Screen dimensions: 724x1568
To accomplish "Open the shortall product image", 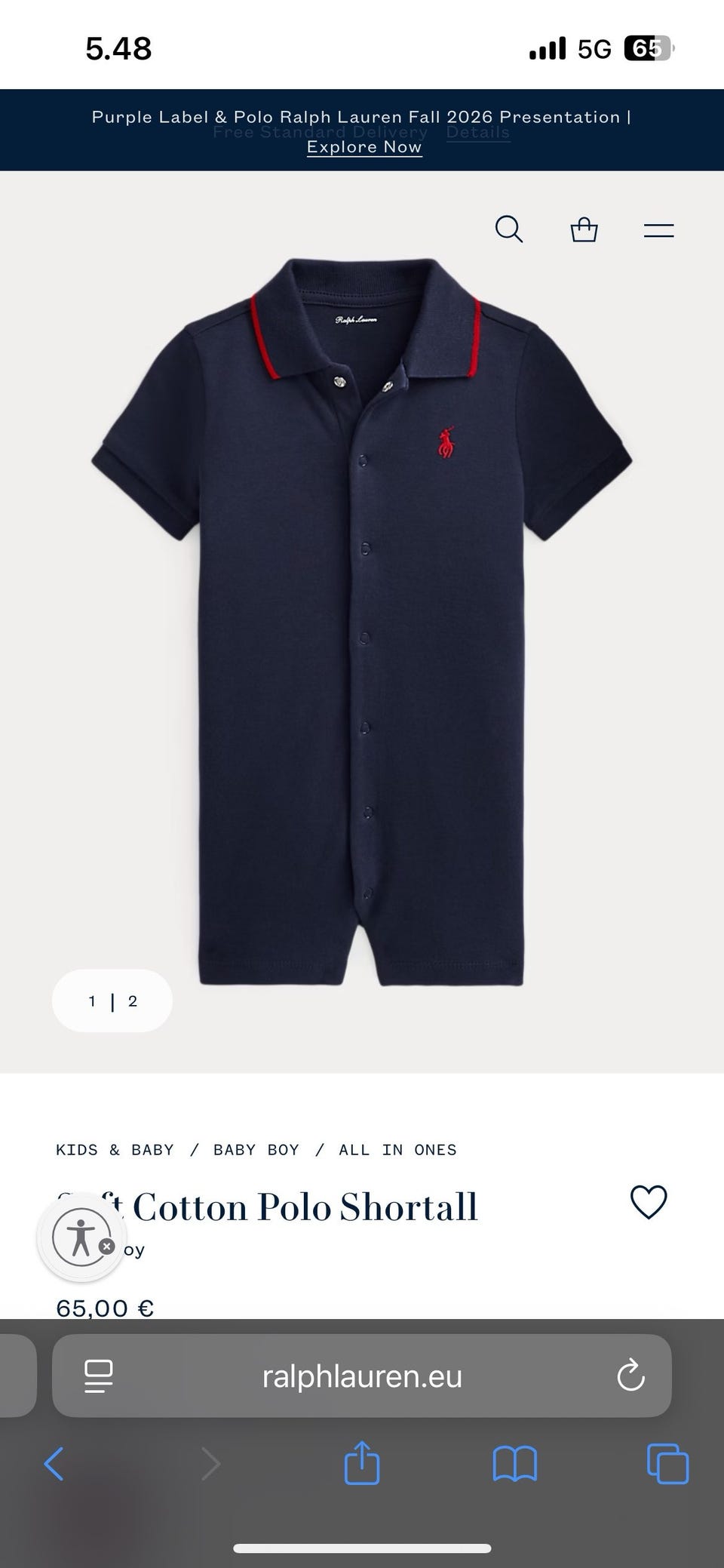I will [x=362, y=619].
